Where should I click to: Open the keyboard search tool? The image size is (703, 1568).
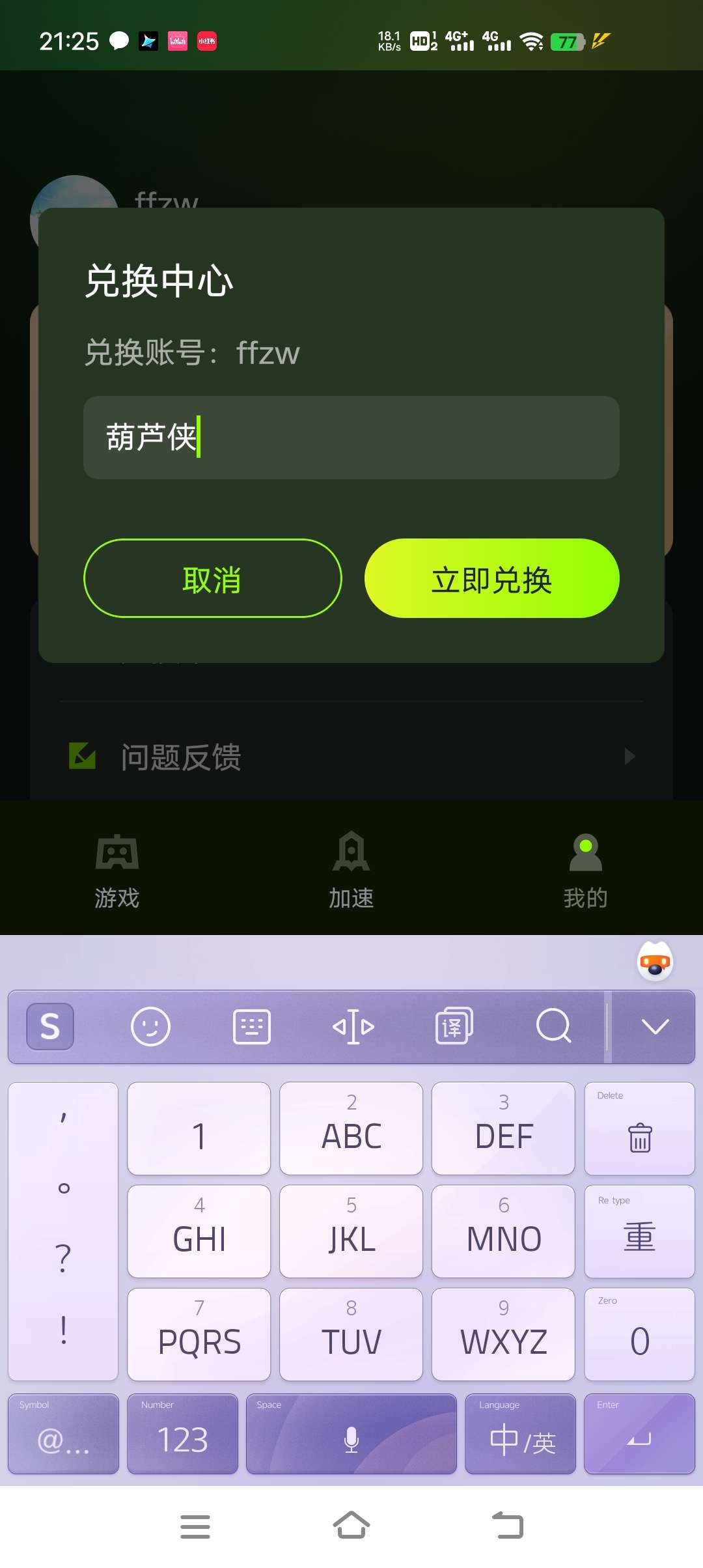[x=553, y=1027]
